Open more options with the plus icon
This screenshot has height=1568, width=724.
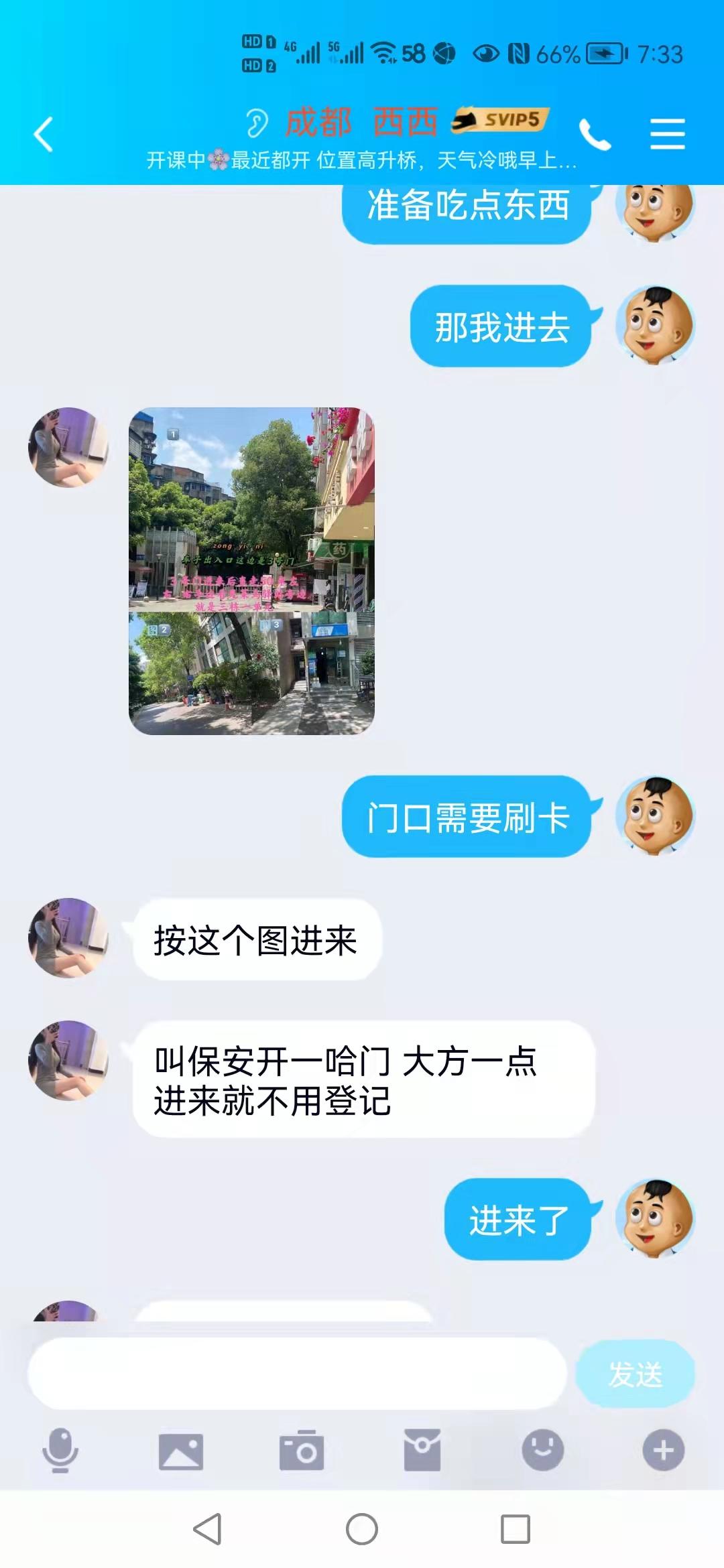tap(664, 1451)
